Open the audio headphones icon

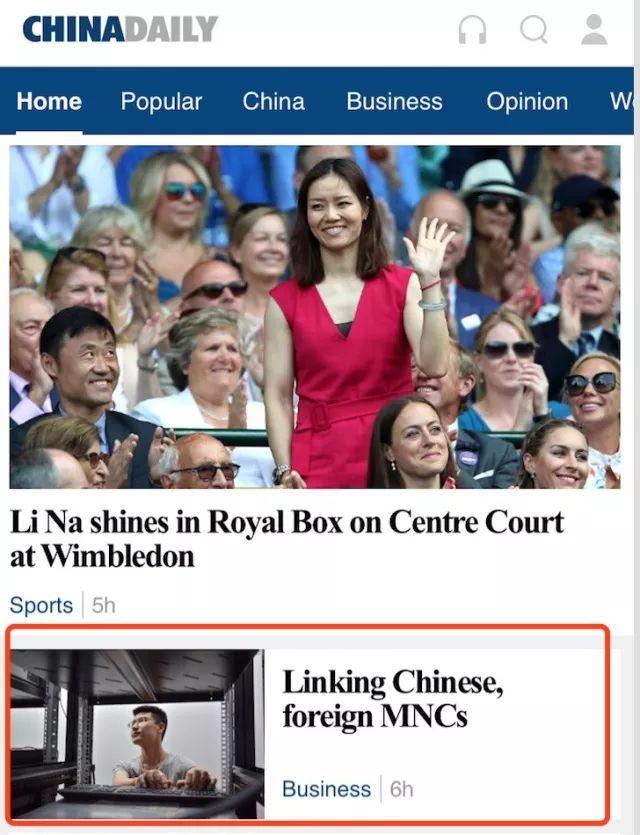(472, 29)
